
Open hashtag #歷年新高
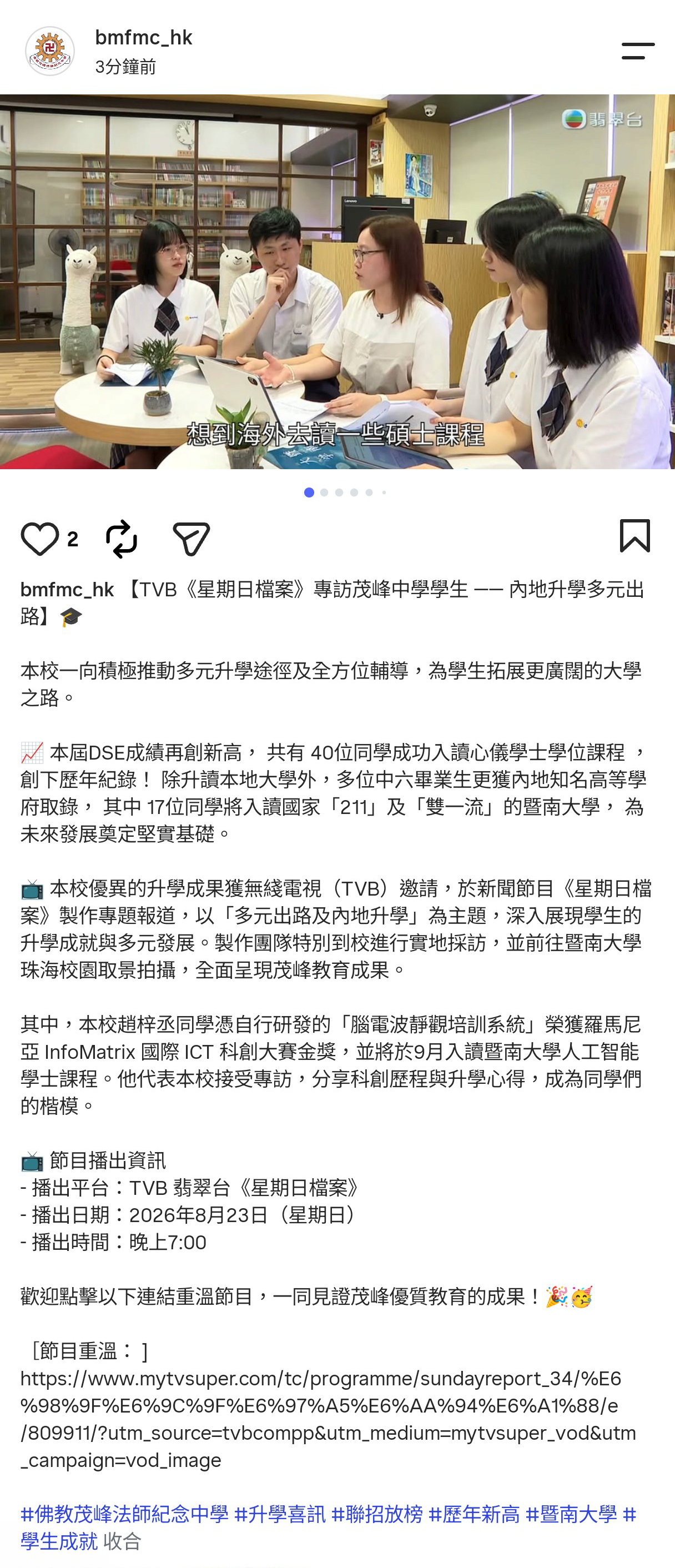(x=474, y=1513)
